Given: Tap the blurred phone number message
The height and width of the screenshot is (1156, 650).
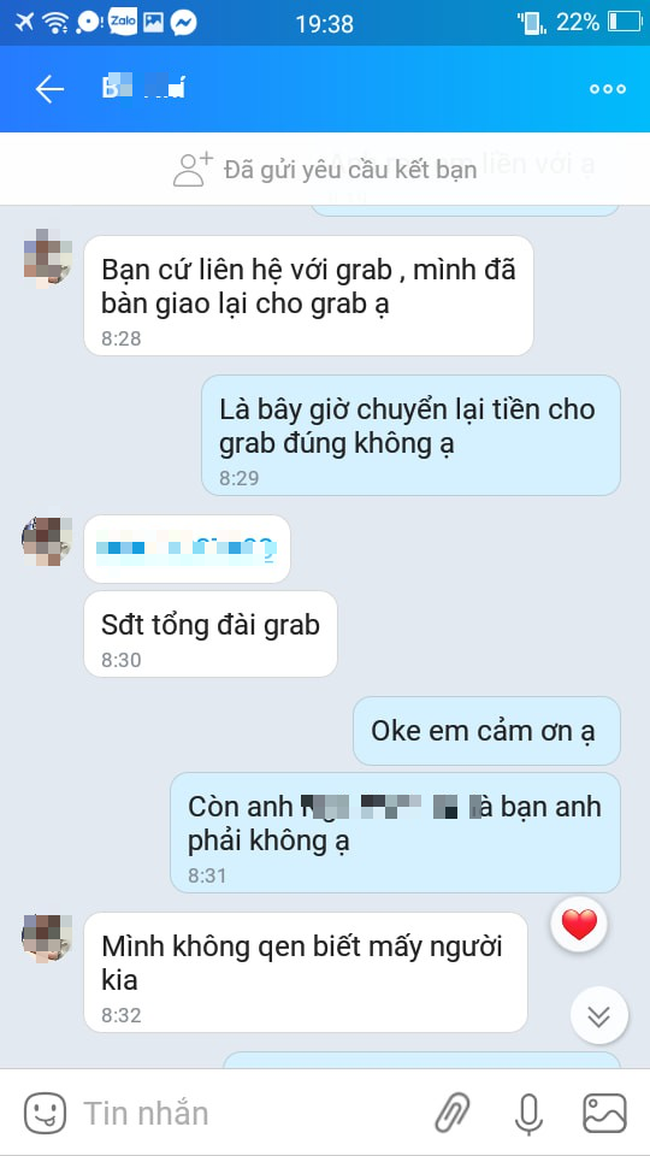Looking at the screenshot, I should 187,549.
